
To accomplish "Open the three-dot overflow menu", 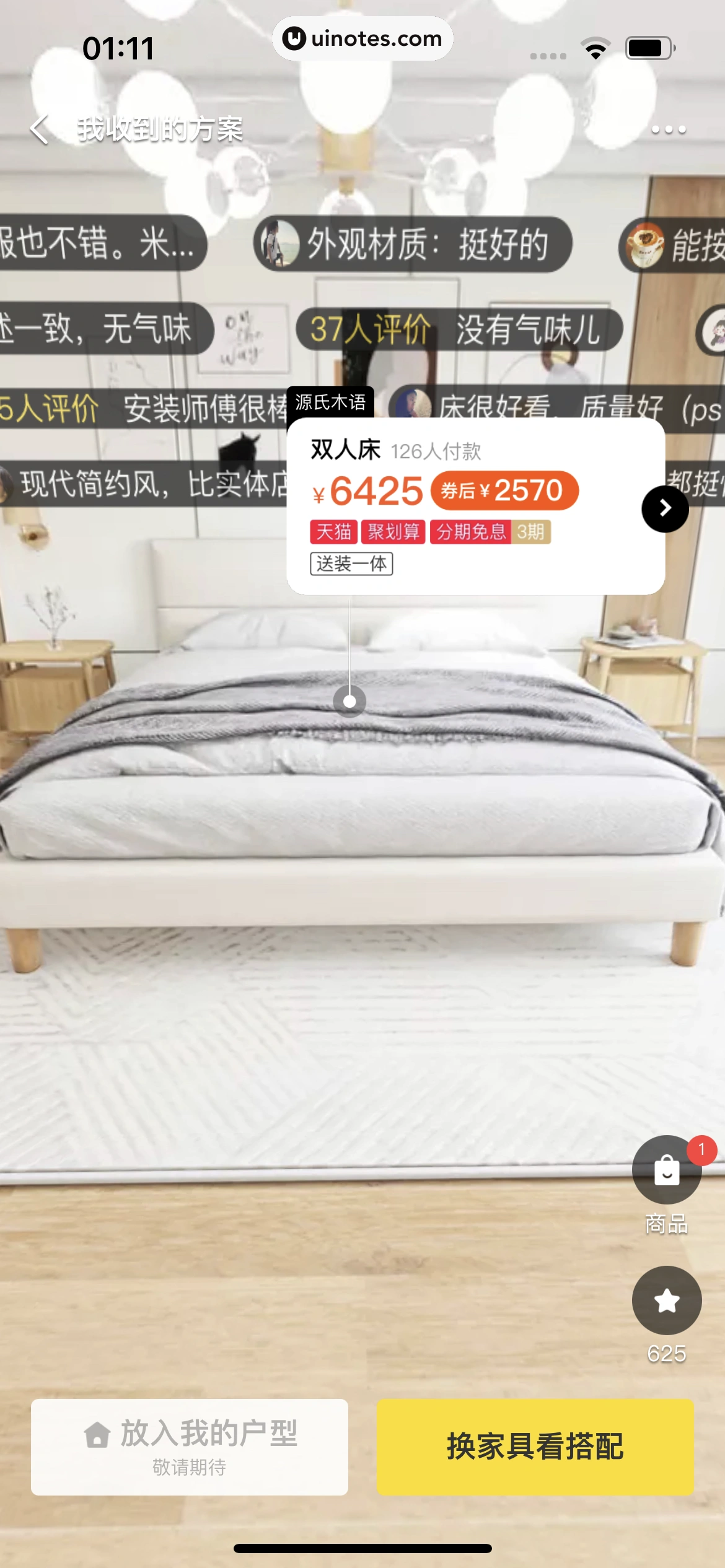I will tap(668, 129).
